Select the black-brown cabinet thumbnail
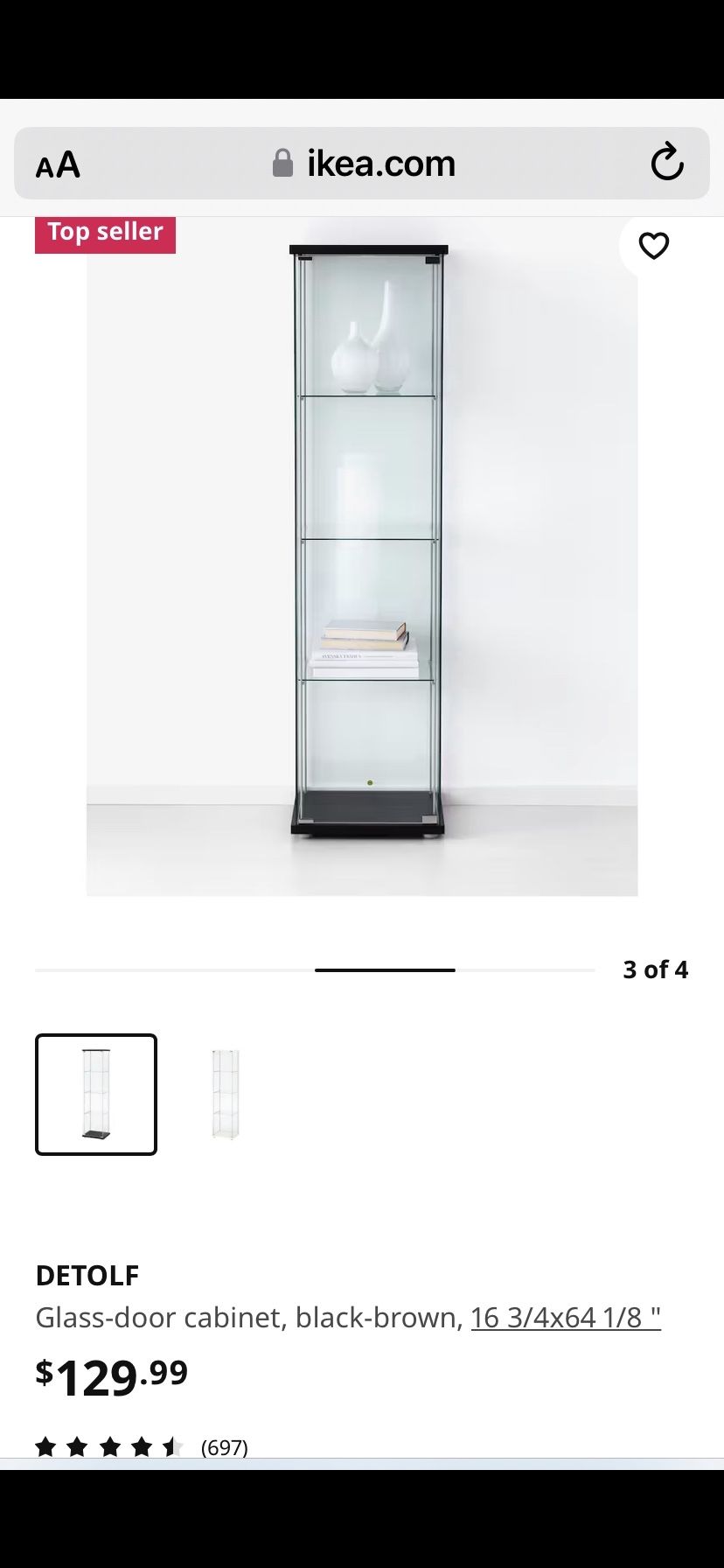724x1568 pixels. click(x=96, y=1094)
